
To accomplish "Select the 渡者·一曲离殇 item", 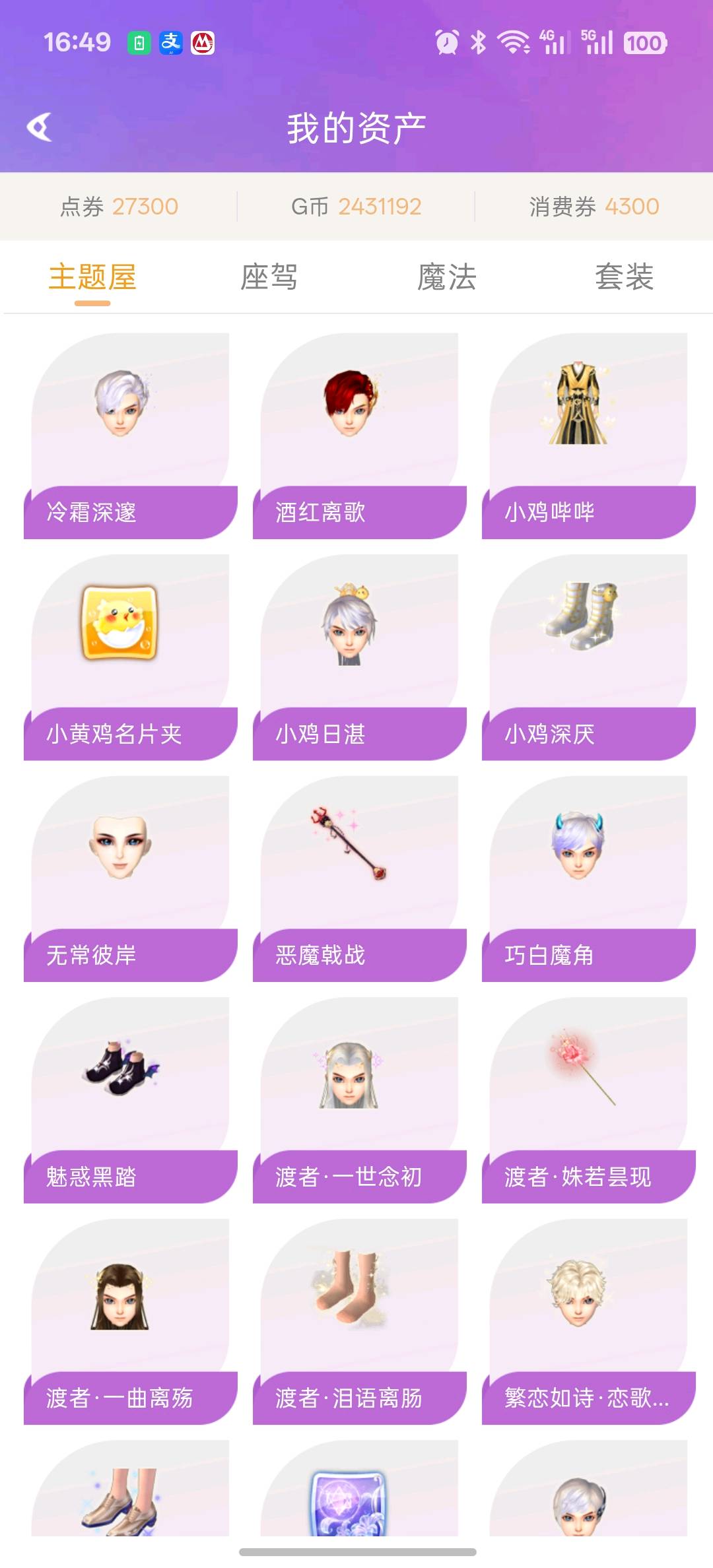I will coord(131,1321).
